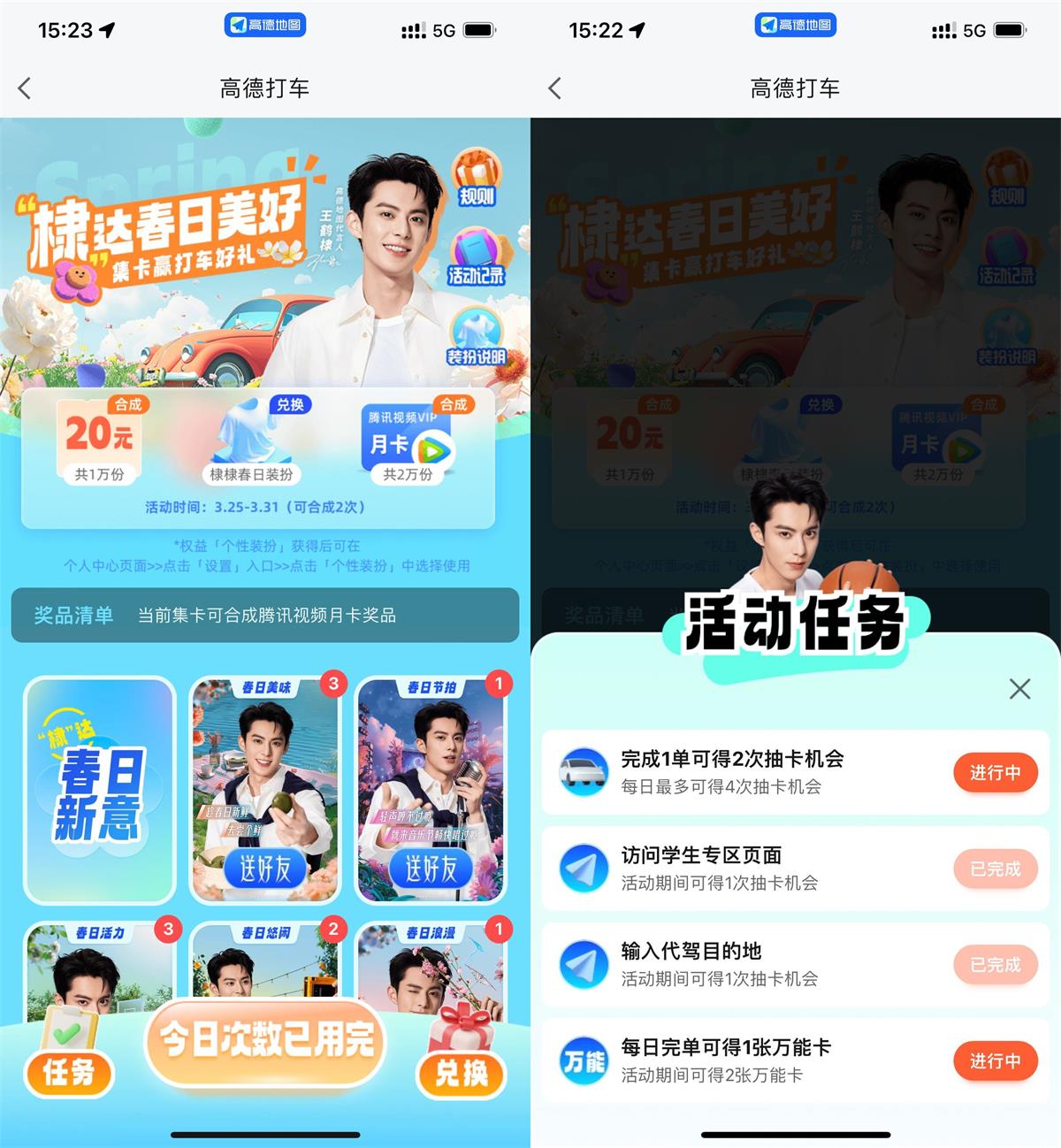Open the 奖品清单 prize list bar
Image resolution: width=1061 pixels, height=1148 pixels.
point(264,616)
